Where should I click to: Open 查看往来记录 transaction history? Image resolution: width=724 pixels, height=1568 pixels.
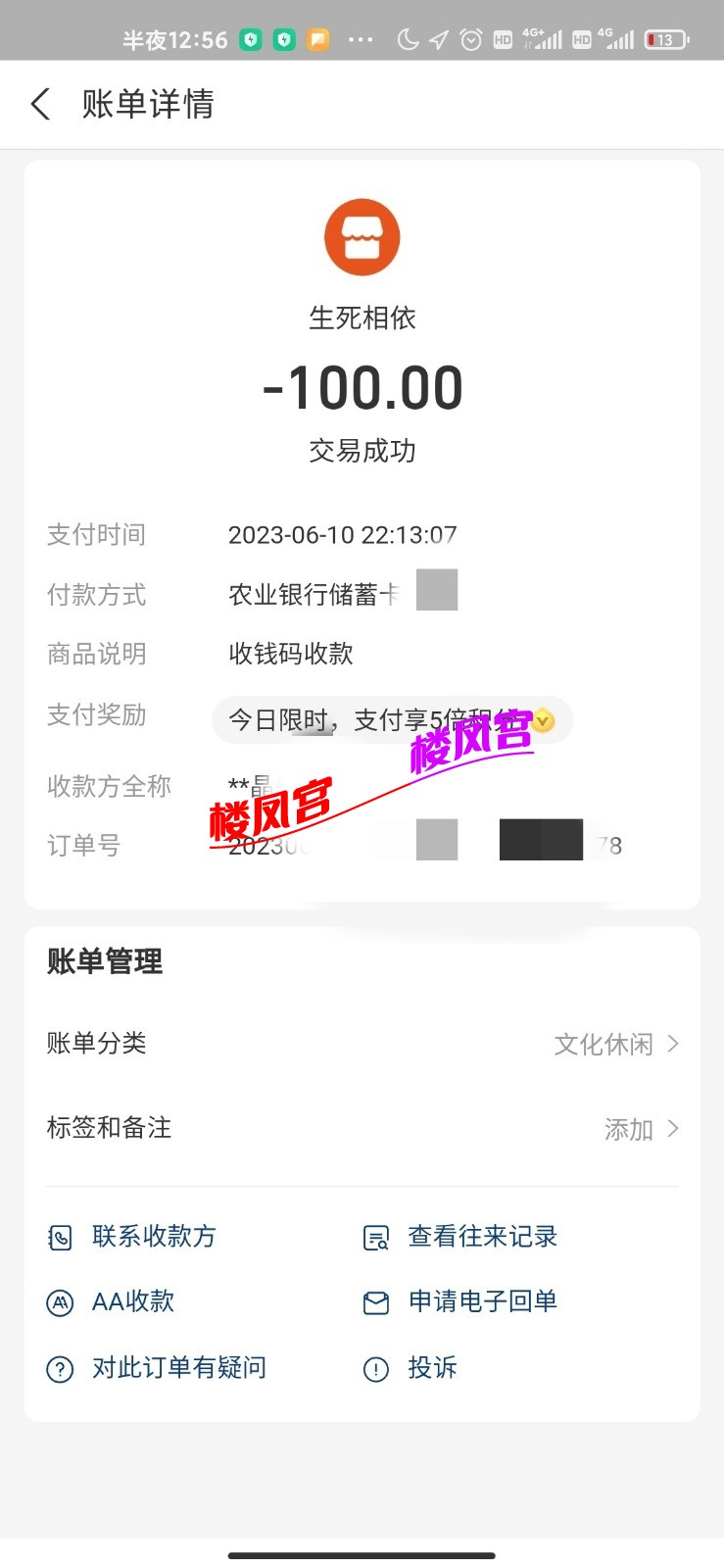(x=460, y=1237)
